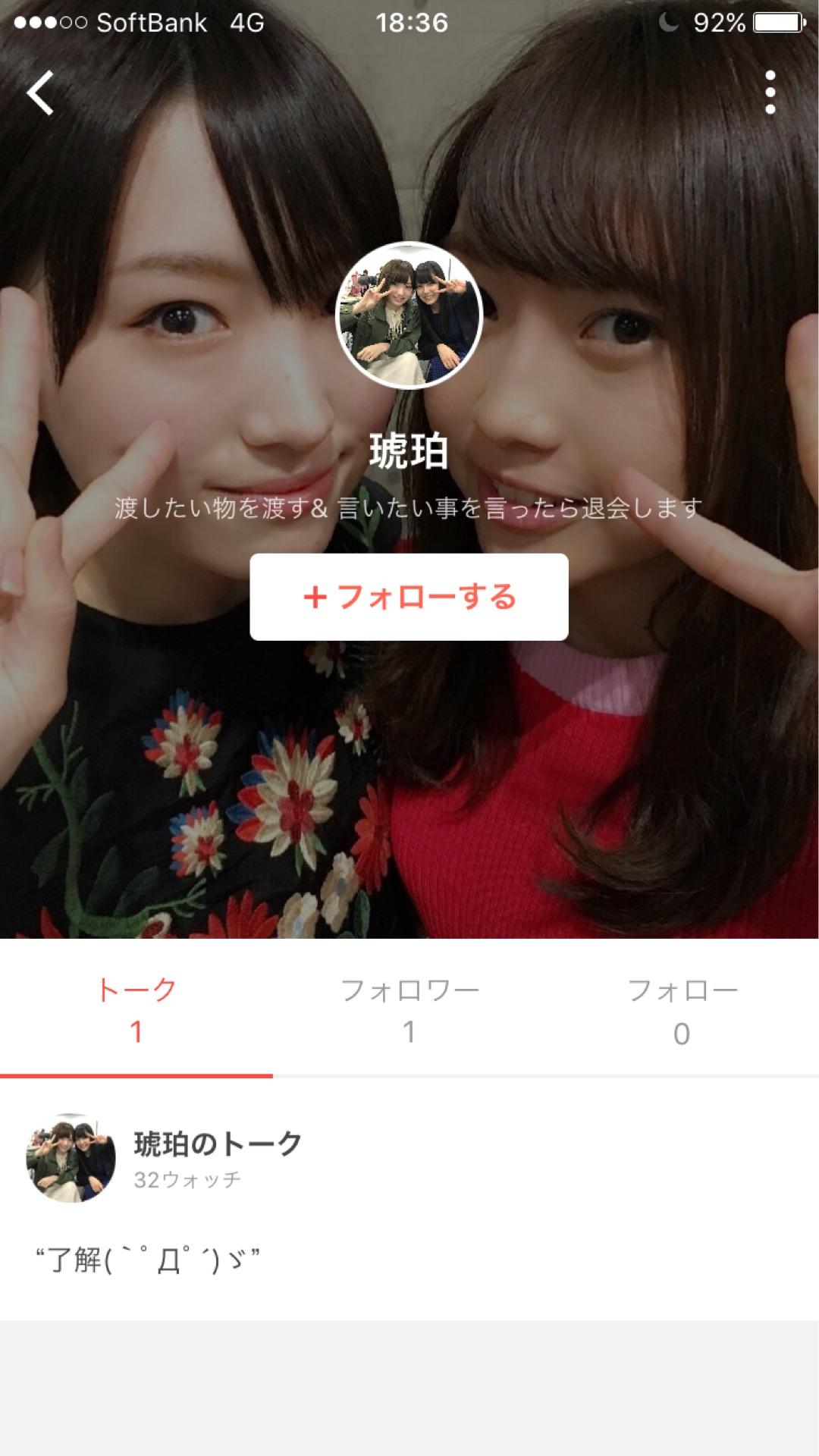Open 琥珀のトーク talk room
The image size is (819, 1456).
pyautogui.click(x=218, y=1144)
